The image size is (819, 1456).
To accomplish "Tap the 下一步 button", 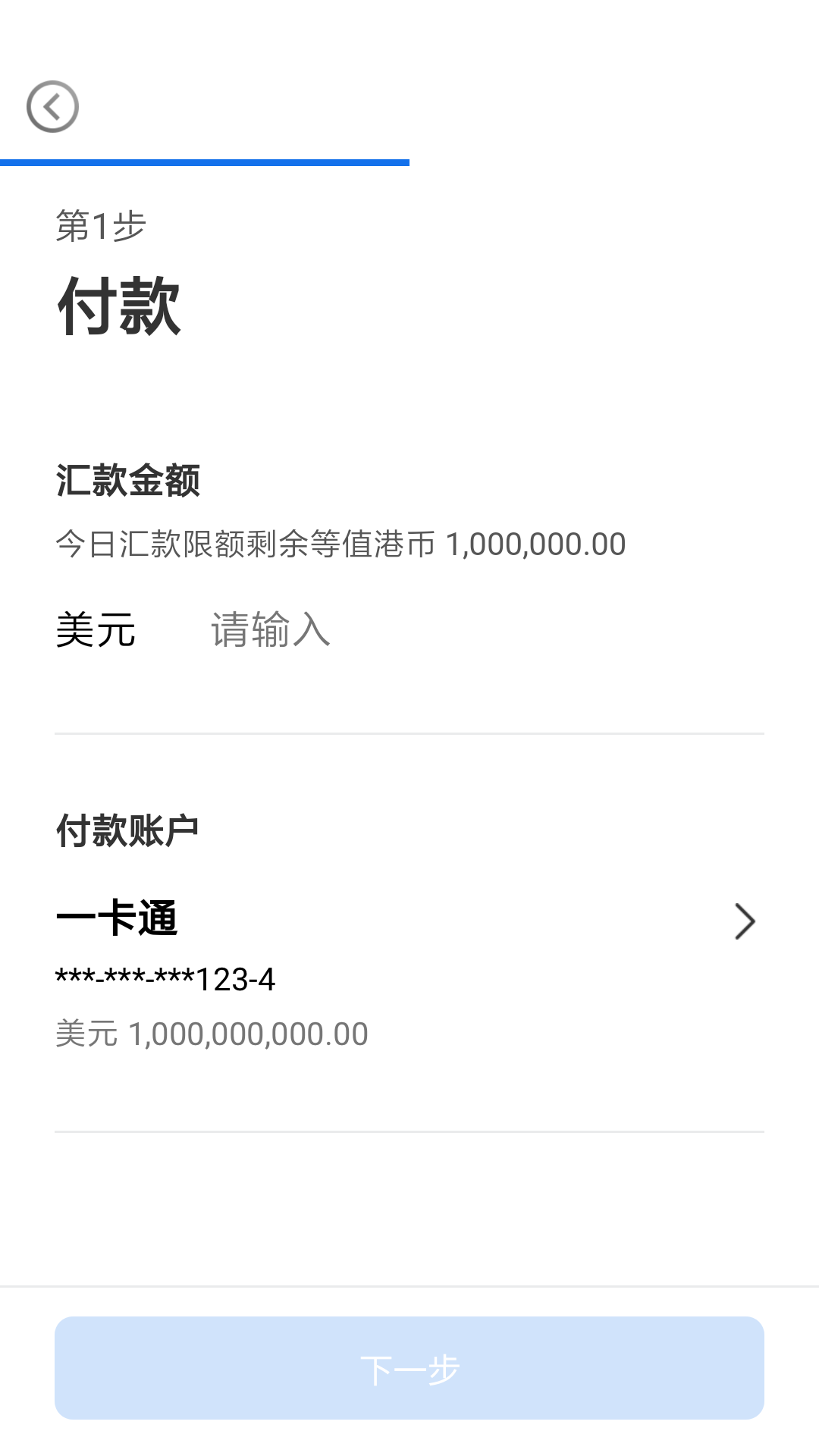I will click(409, 1368).
